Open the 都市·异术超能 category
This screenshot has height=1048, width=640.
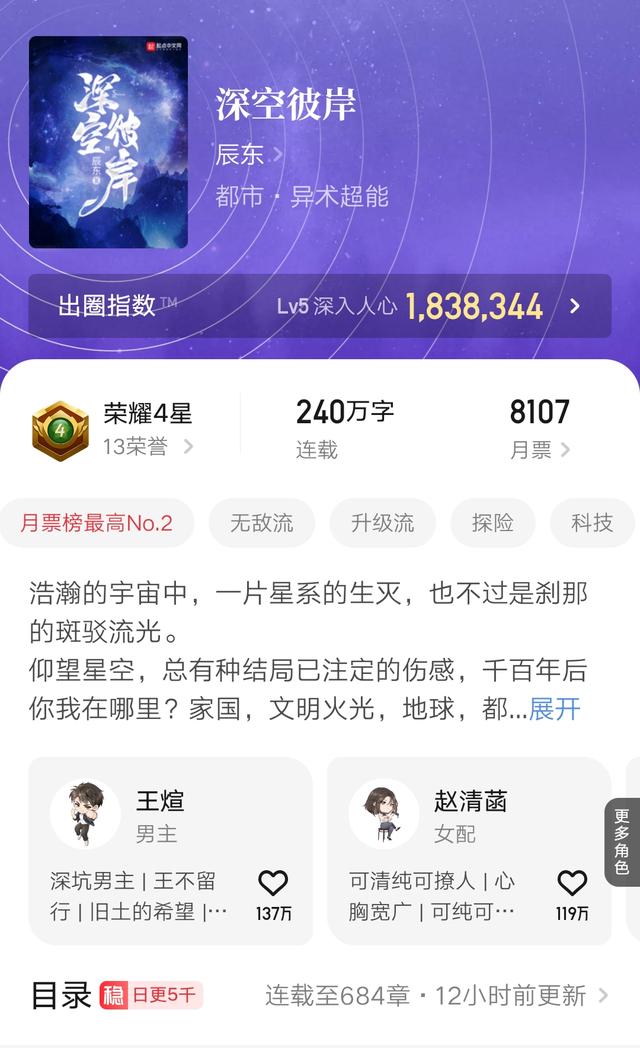click(302, 196)
